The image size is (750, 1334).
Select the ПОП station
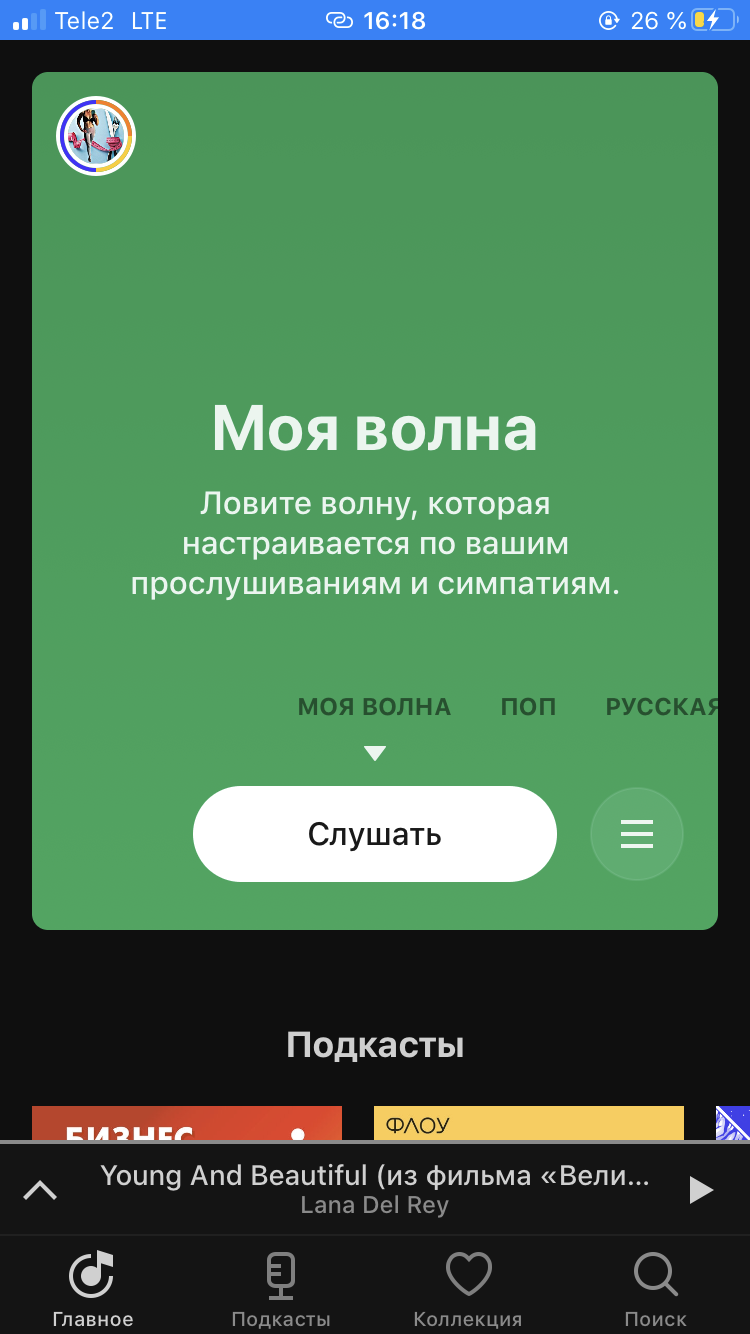point(528,707)
